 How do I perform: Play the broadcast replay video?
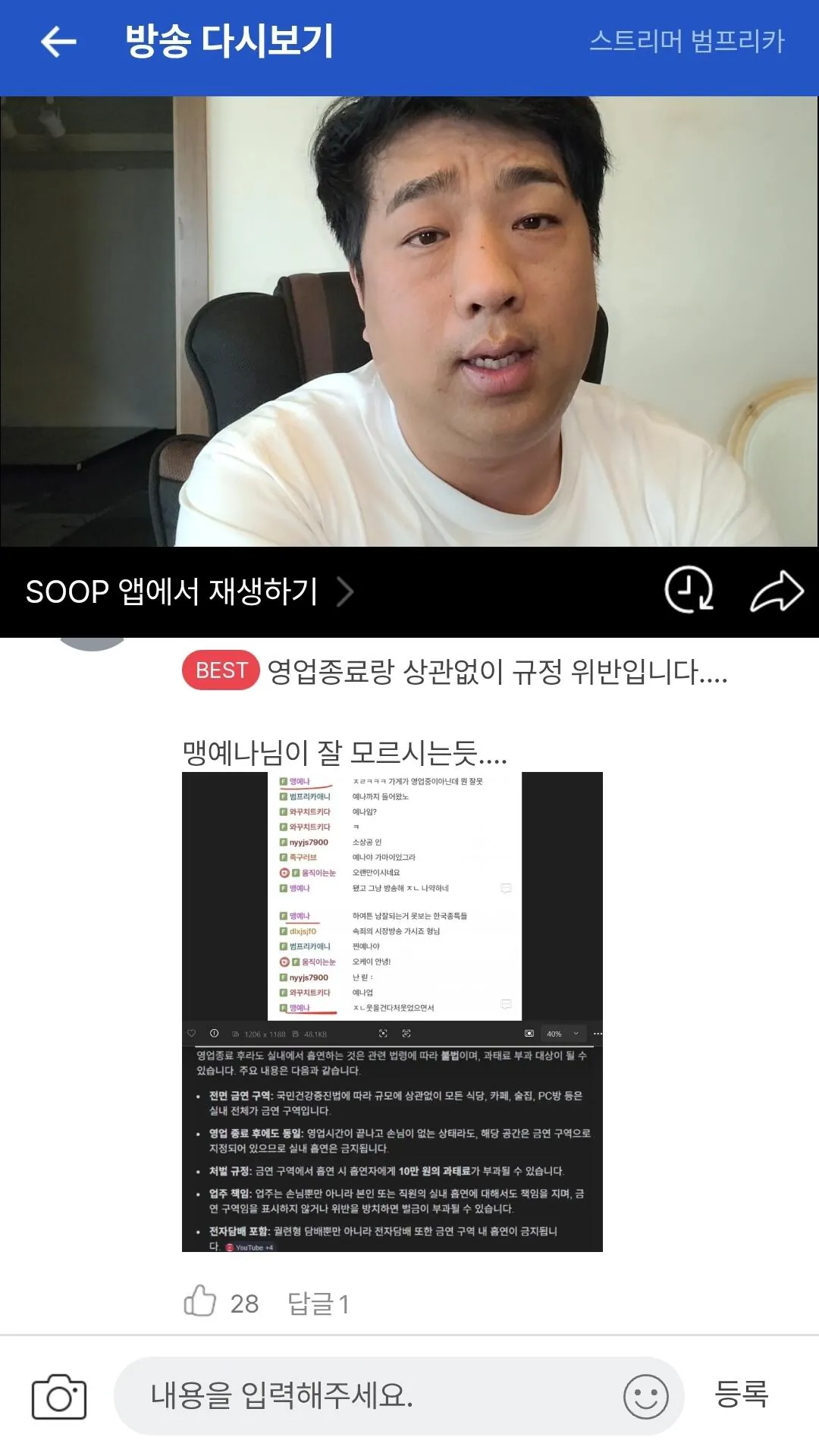[x=409, y=321]
